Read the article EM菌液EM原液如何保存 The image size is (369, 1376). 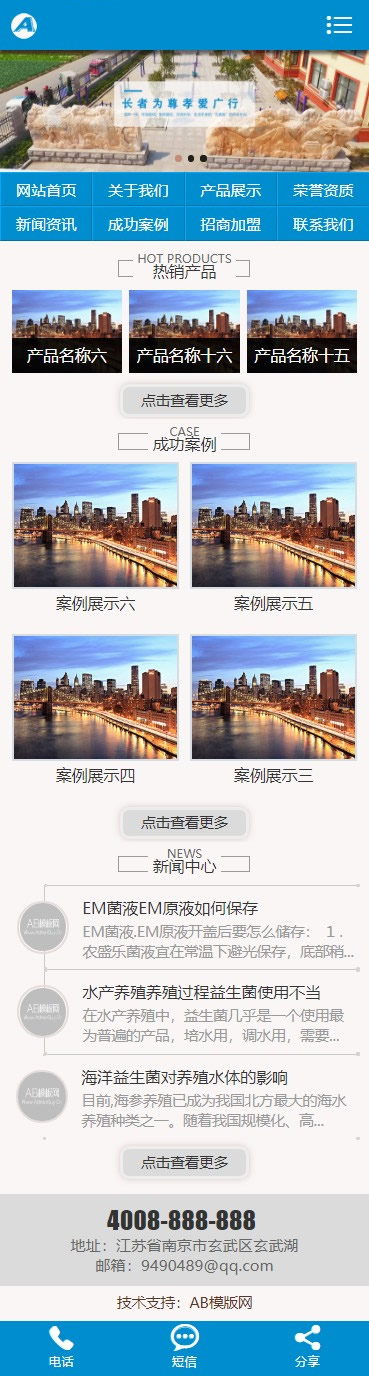170,908
